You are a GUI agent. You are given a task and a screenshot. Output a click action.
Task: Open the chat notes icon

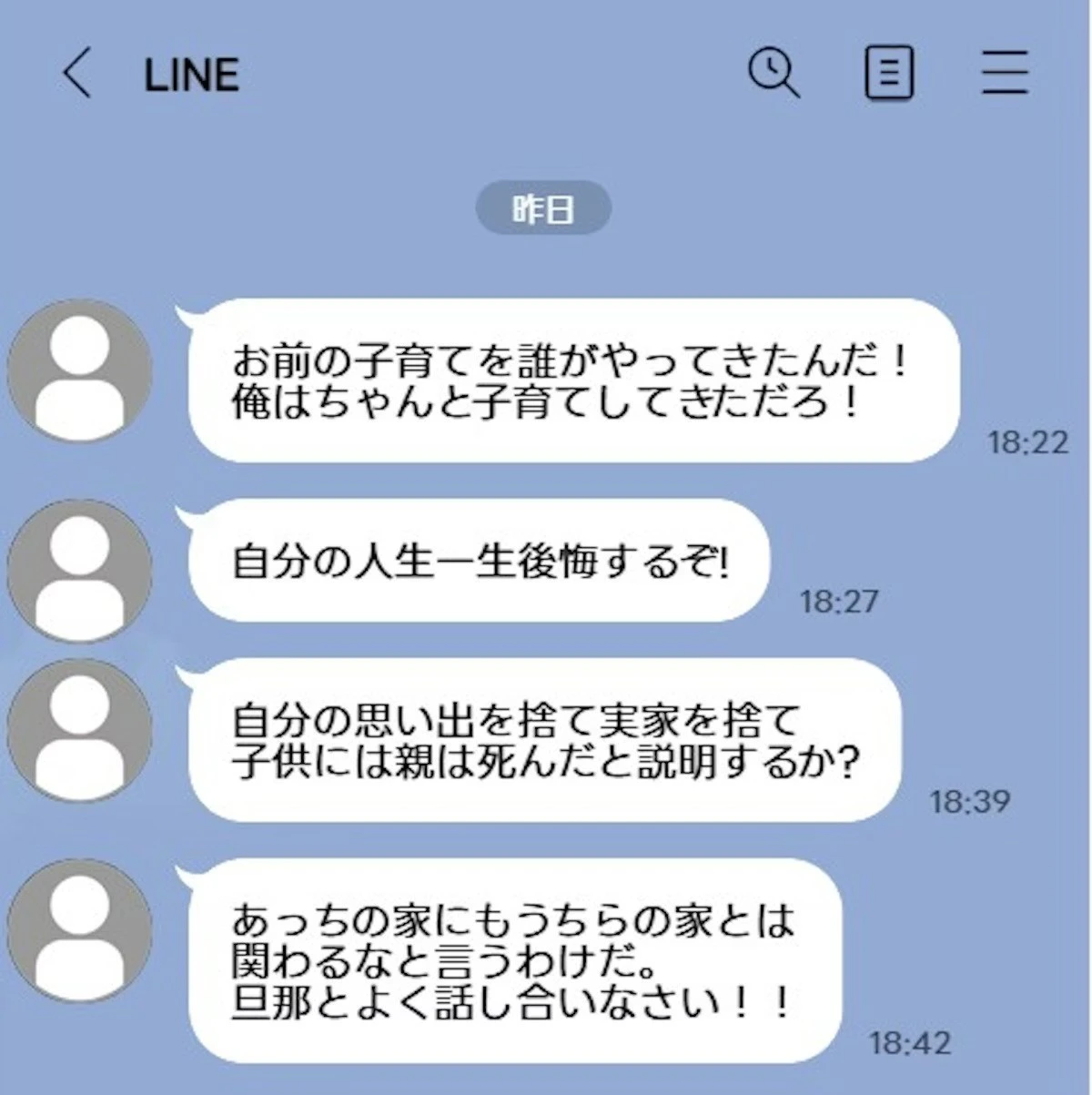tap(888, 73)
